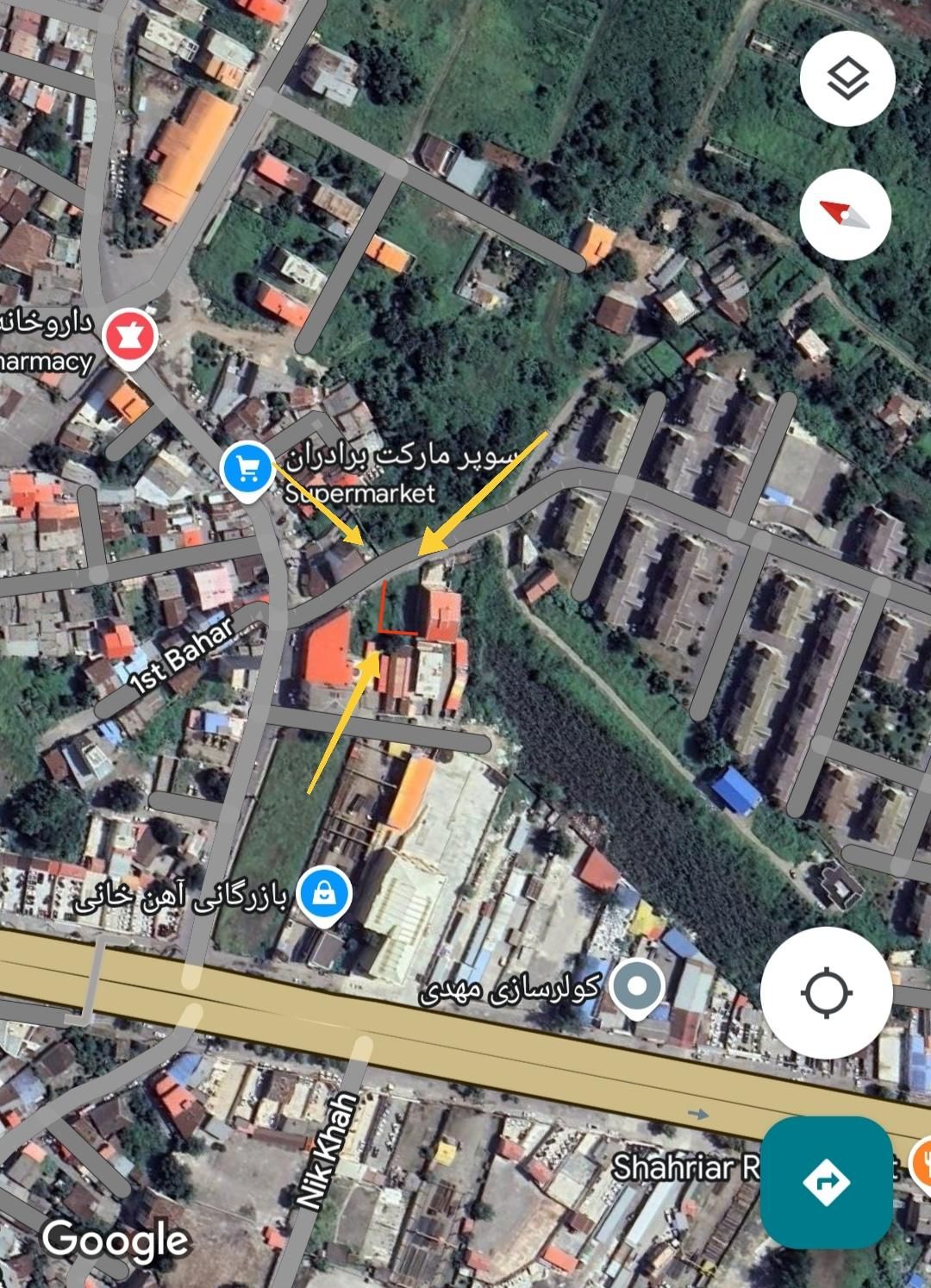931x1288 pixels.
Task: Select the Supermarket shopping cart pin
Action: point(247,468)
